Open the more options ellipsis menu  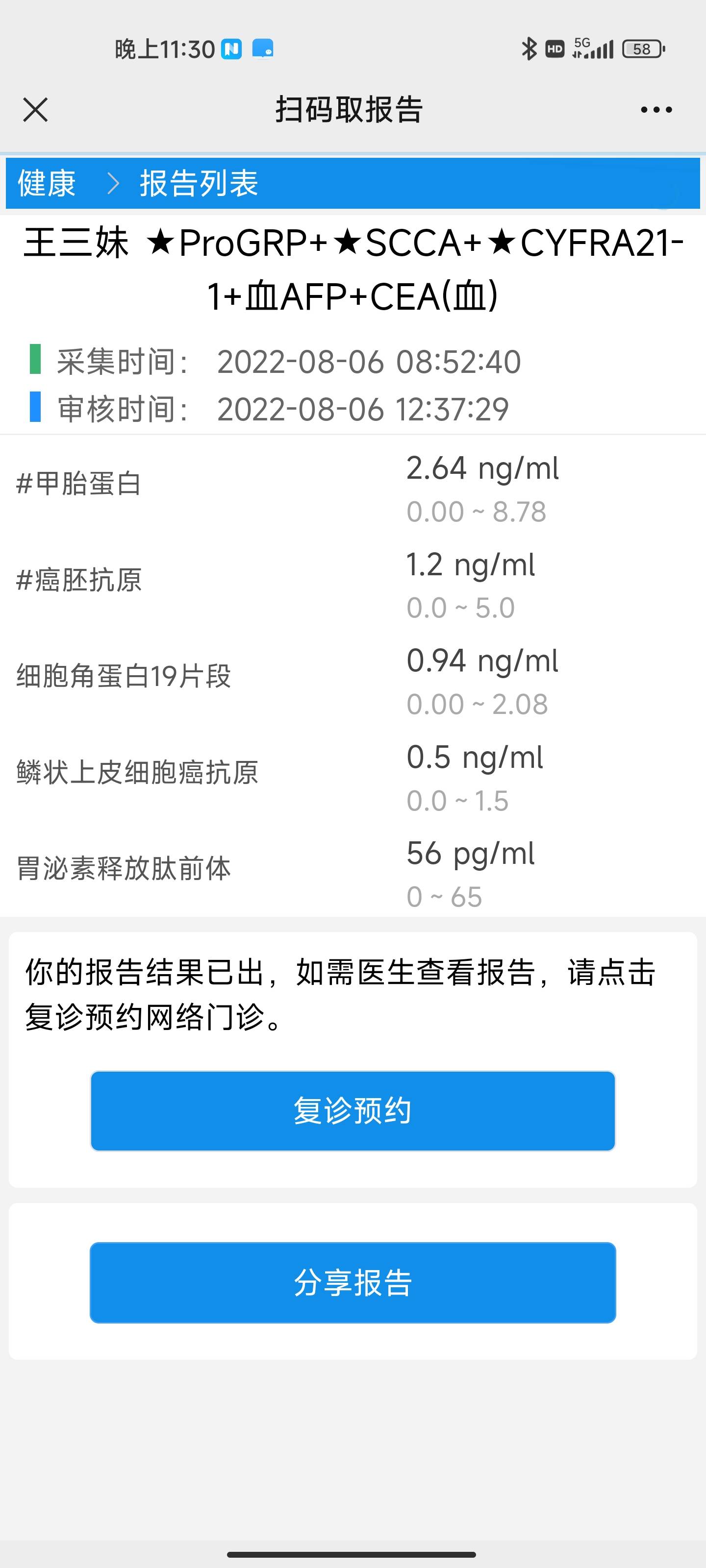tap(656, 110)
